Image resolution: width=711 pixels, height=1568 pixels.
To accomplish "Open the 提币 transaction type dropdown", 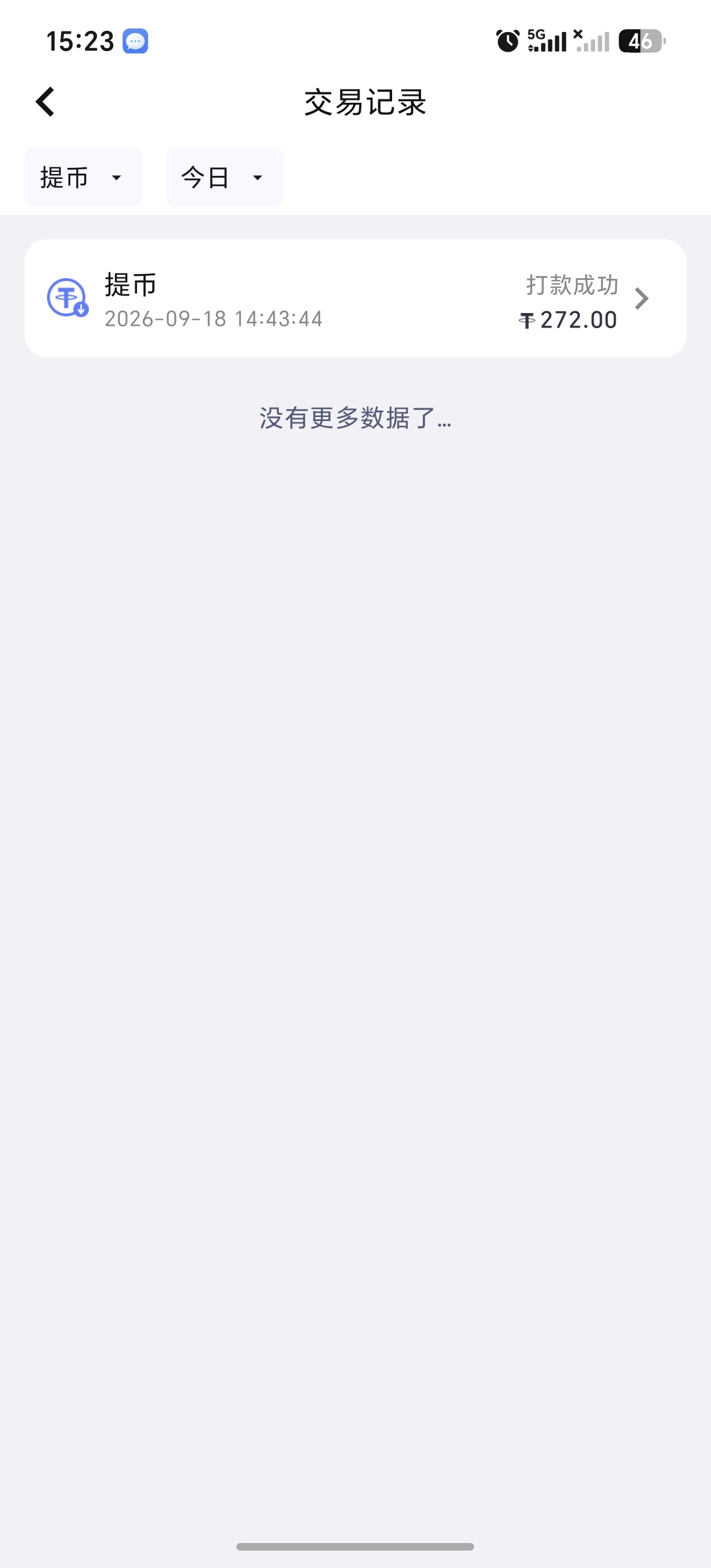I will [x=84, y=177].
